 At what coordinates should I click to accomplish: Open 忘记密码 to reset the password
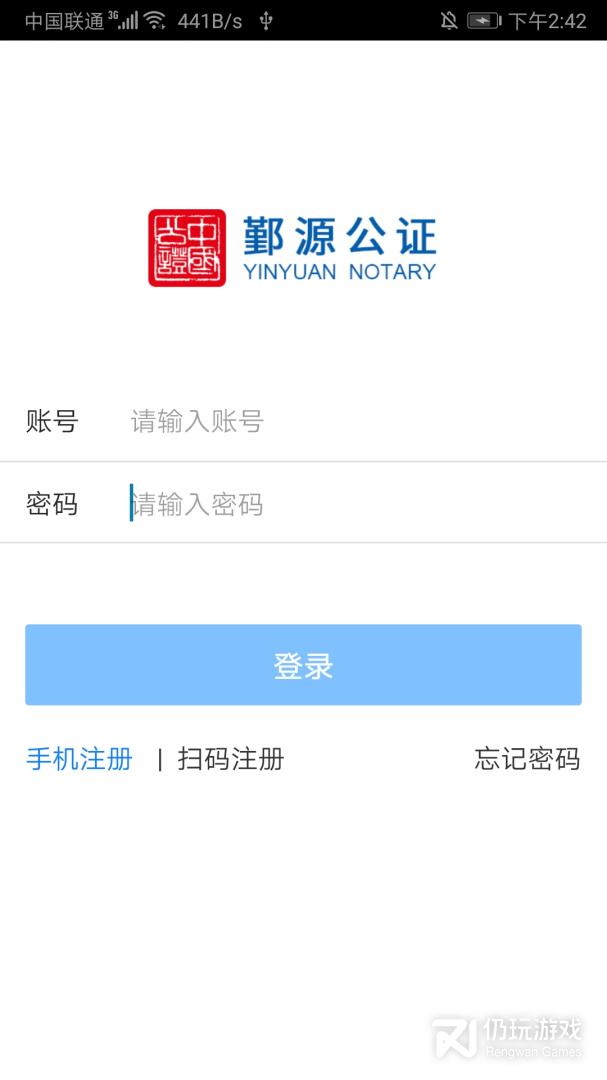click(527, 759)
